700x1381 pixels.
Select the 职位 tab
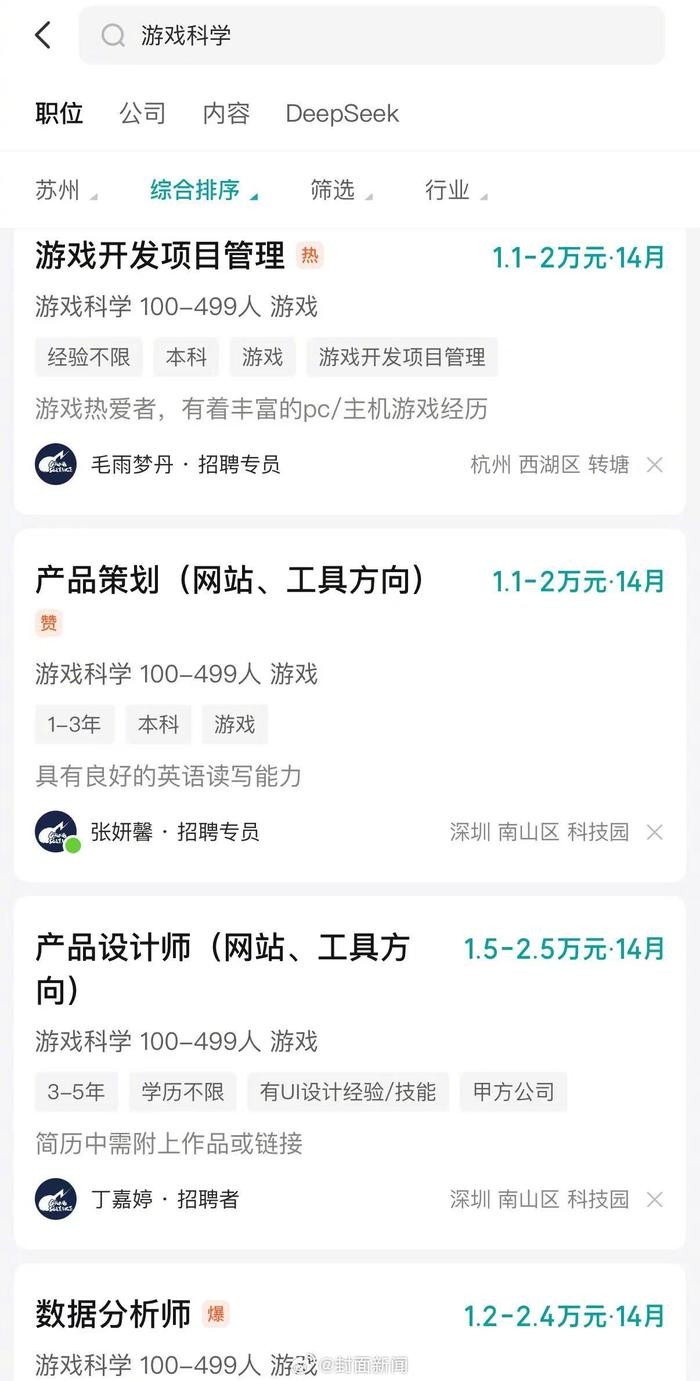59,113
